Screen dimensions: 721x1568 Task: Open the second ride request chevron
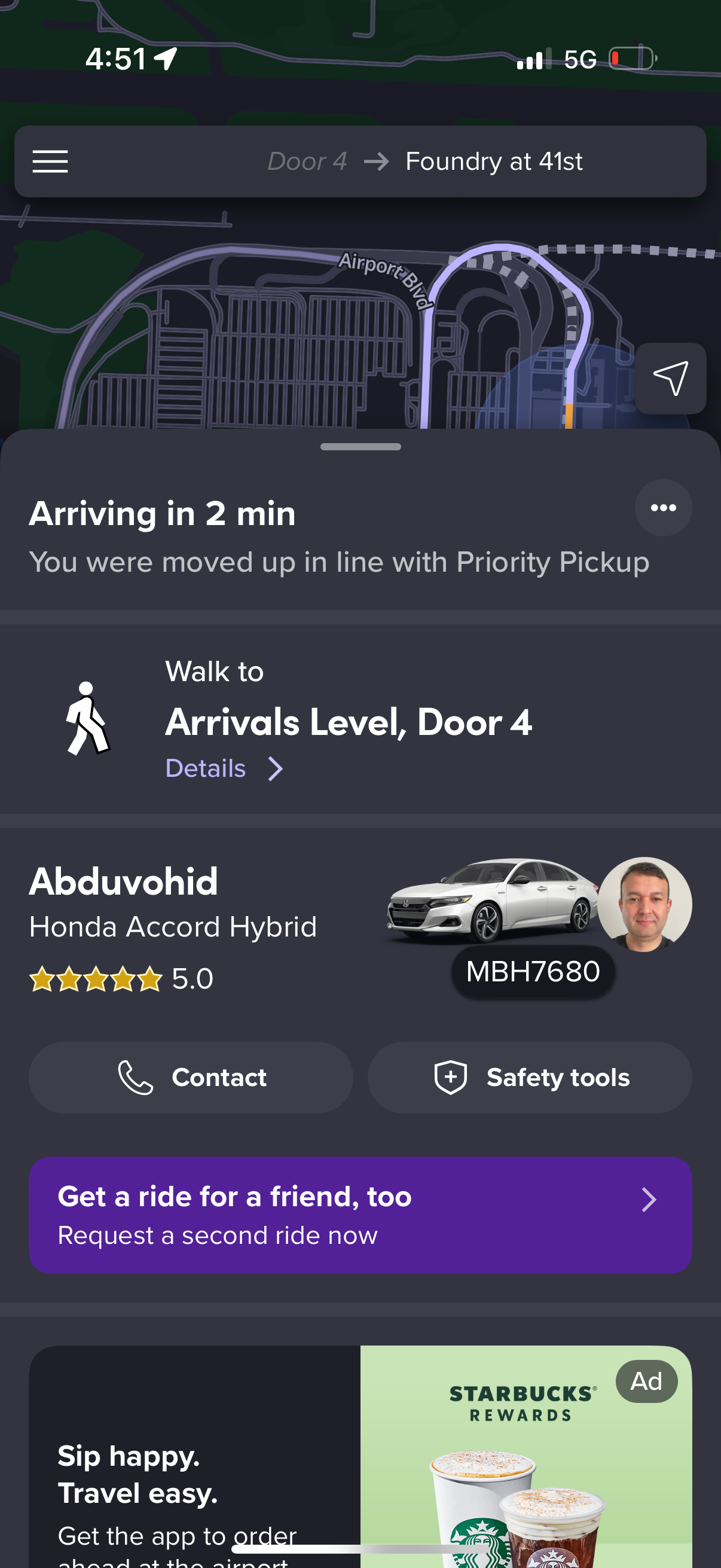point(650,1199)
